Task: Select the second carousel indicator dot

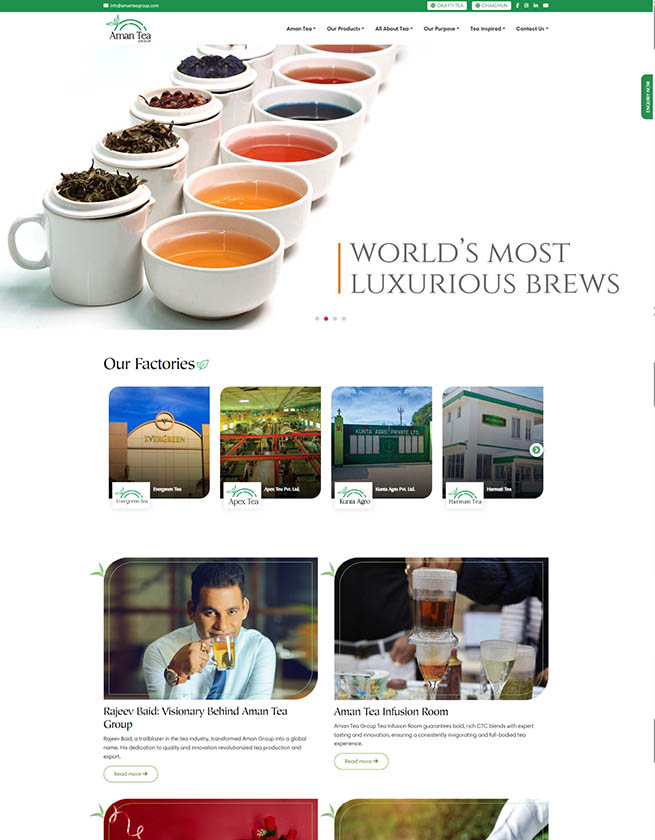Action: click(326, 318)
